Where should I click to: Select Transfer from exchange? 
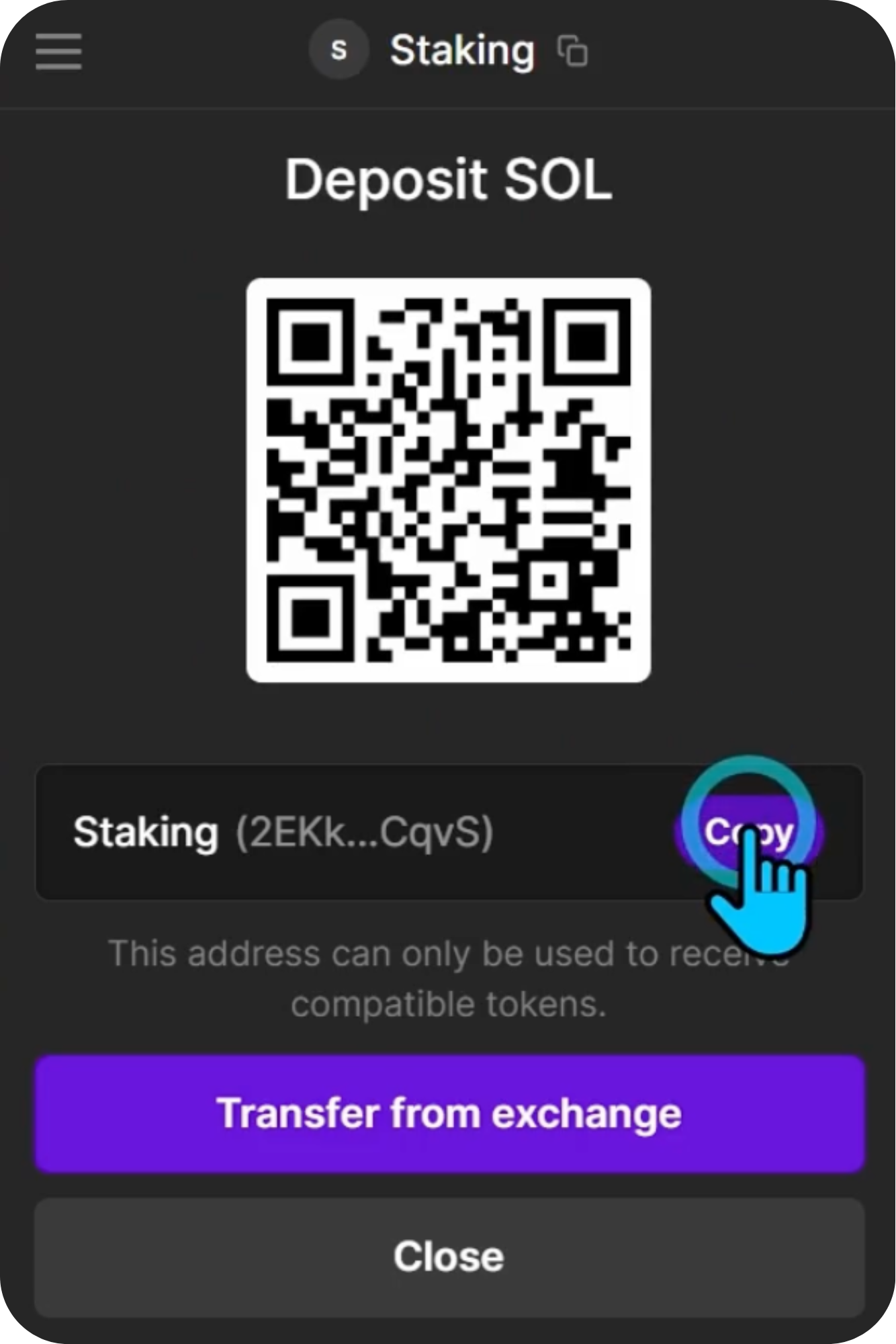click(449, 1114)
